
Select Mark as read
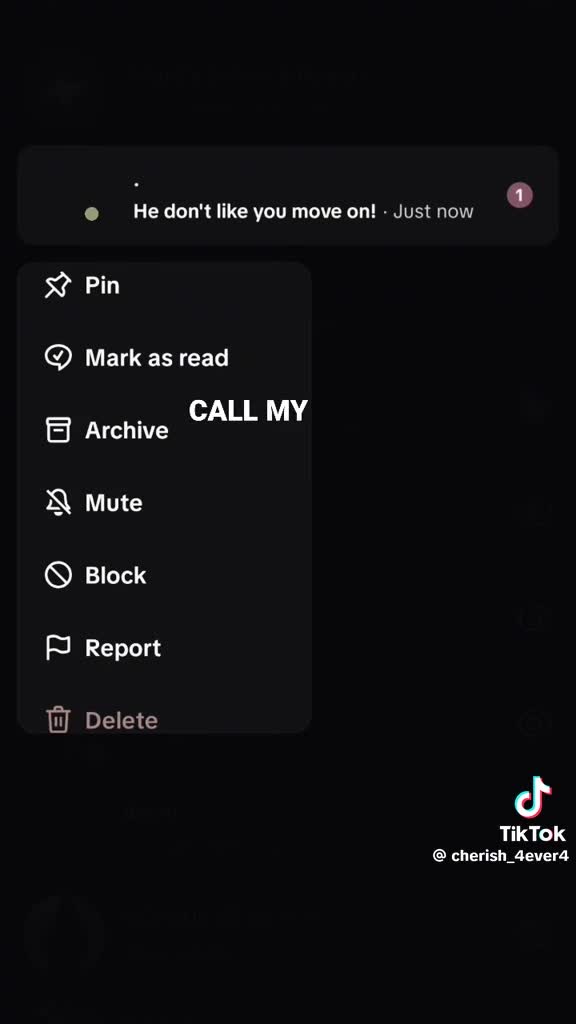click(x=164, y=358)
